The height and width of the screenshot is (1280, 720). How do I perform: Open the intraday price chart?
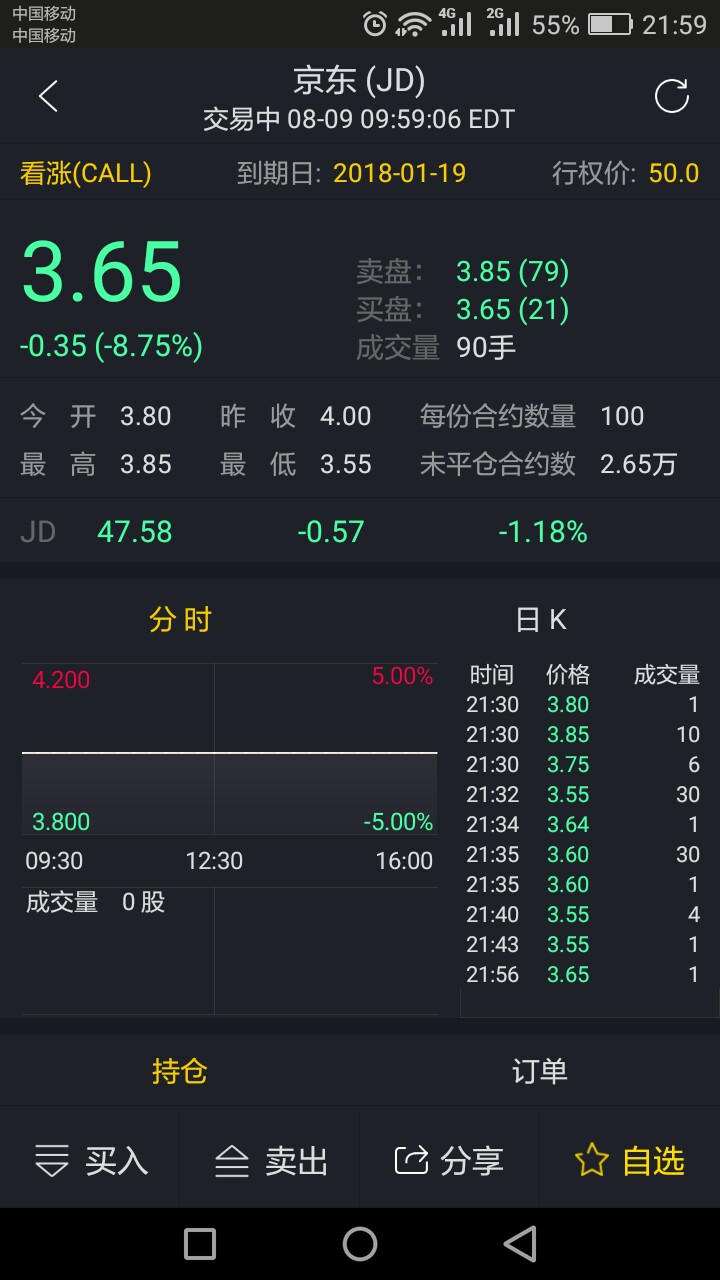[229, 750]
